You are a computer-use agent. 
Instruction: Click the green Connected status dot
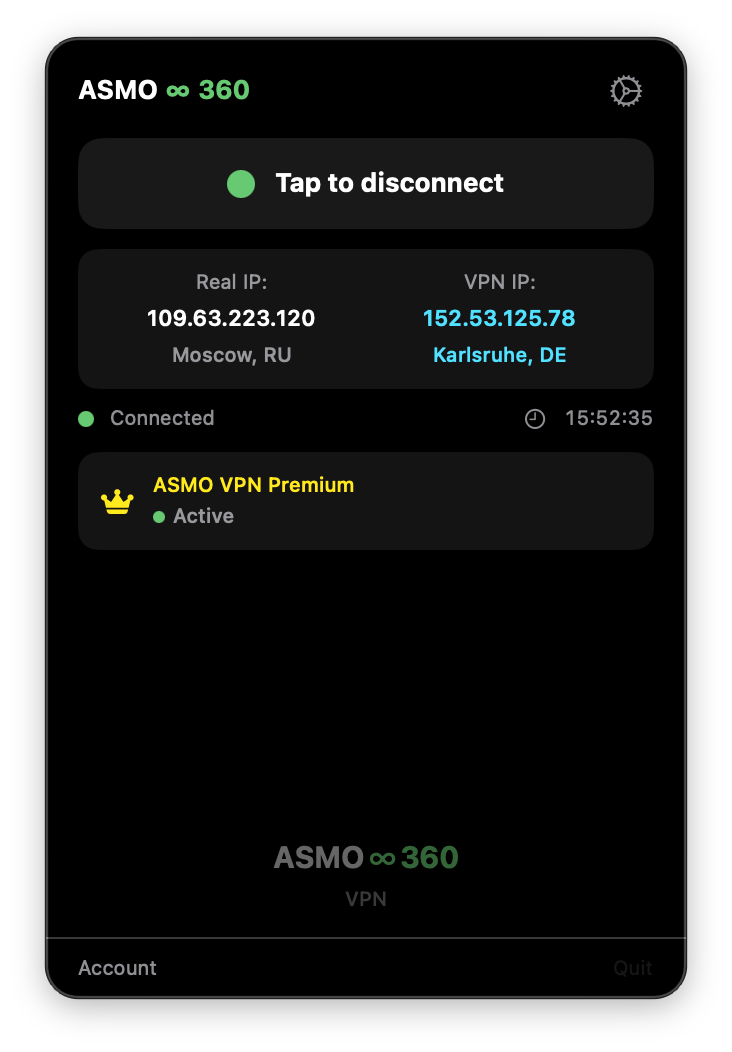(85, 419)
